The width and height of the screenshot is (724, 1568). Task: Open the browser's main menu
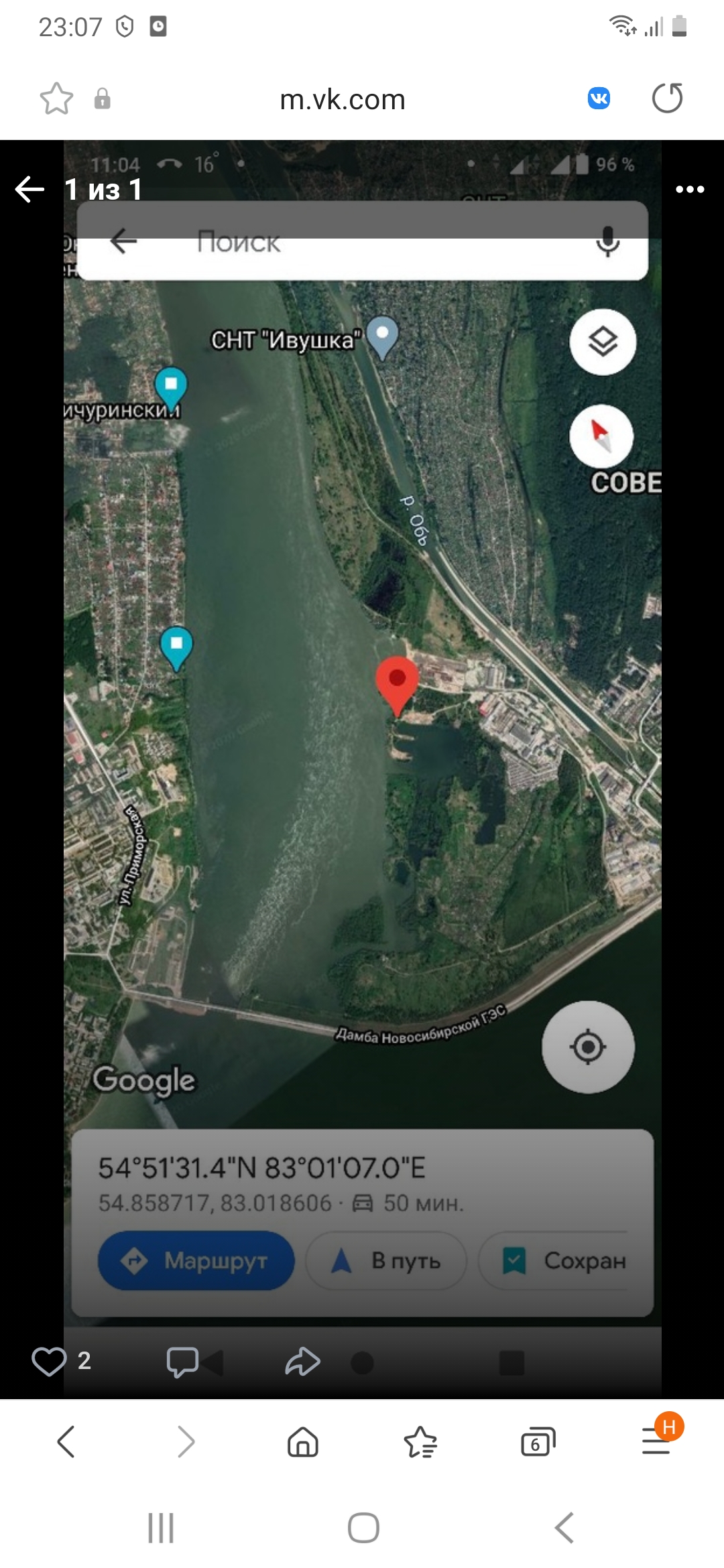pyautogui.click(x=656, y=1441)
